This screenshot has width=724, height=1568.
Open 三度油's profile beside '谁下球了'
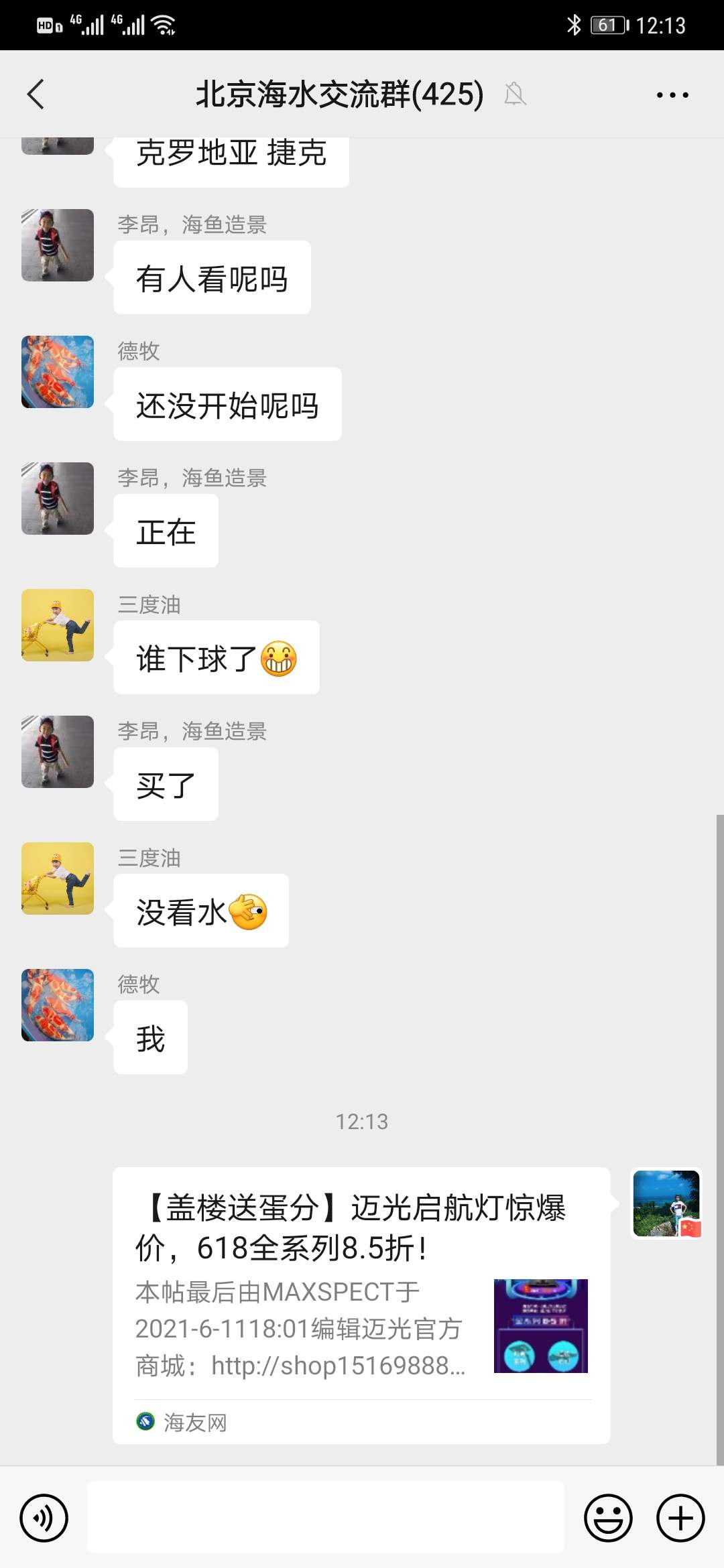point(58,625)
